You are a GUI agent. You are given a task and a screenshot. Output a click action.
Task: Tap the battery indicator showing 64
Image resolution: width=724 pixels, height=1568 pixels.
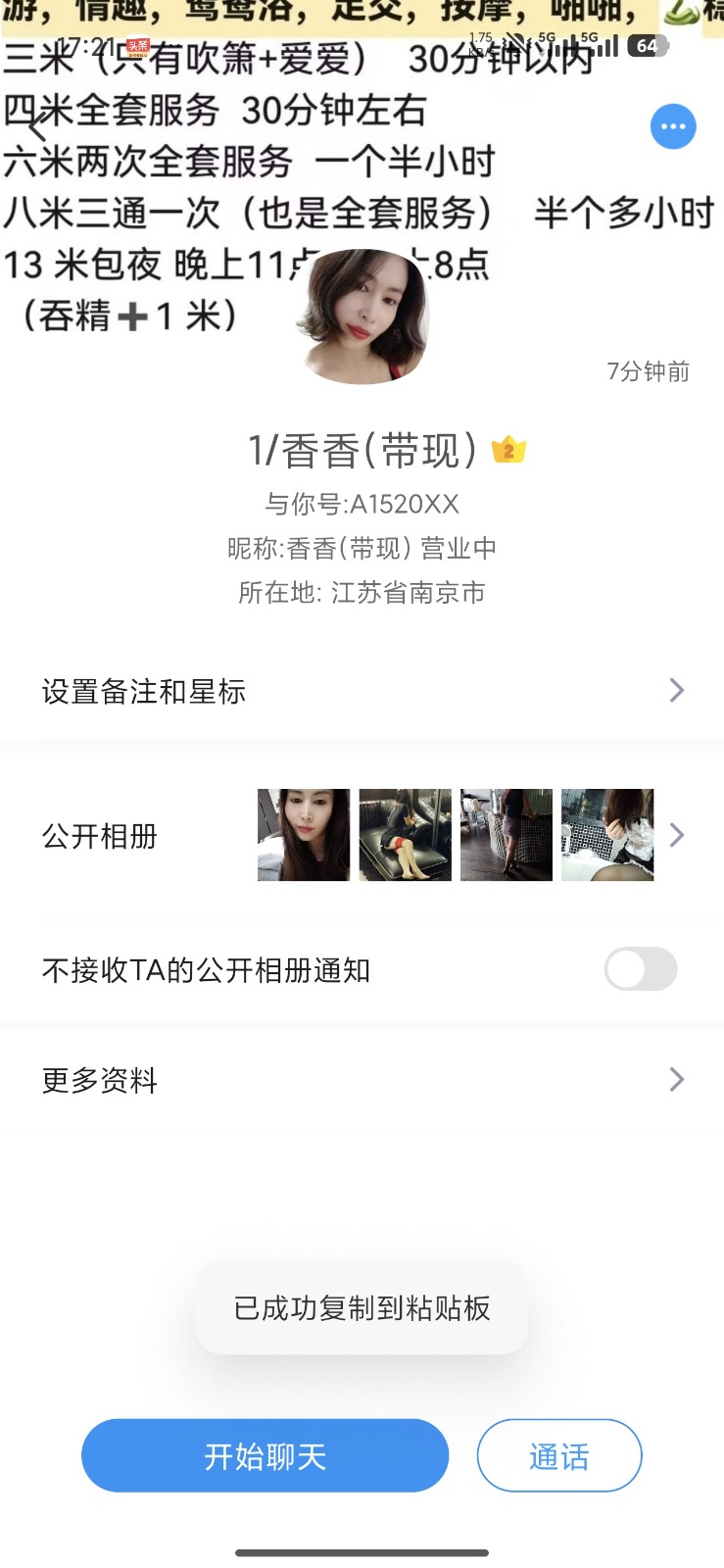tap(646, 45)
